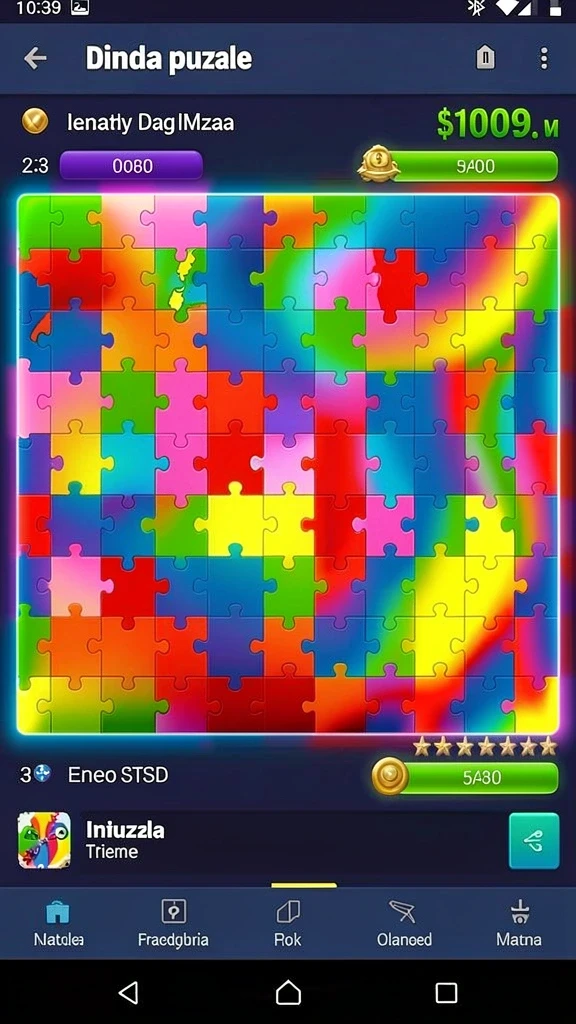576x1024 pixels.
Task: Open the three-dot overflow menu
Action: (543, 58)
